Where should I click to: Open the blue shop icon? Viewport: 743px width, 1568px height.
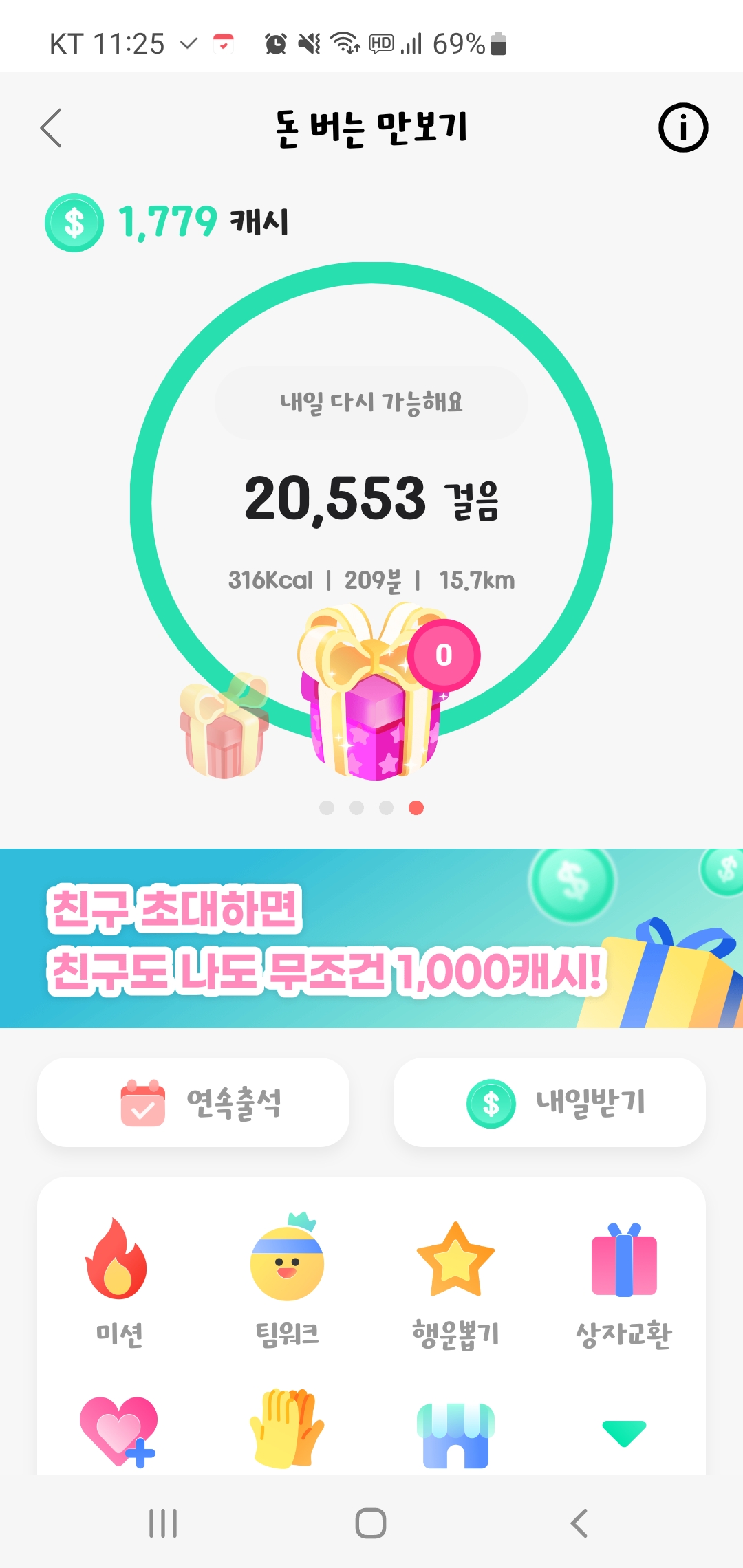[x=455, y=1435]
